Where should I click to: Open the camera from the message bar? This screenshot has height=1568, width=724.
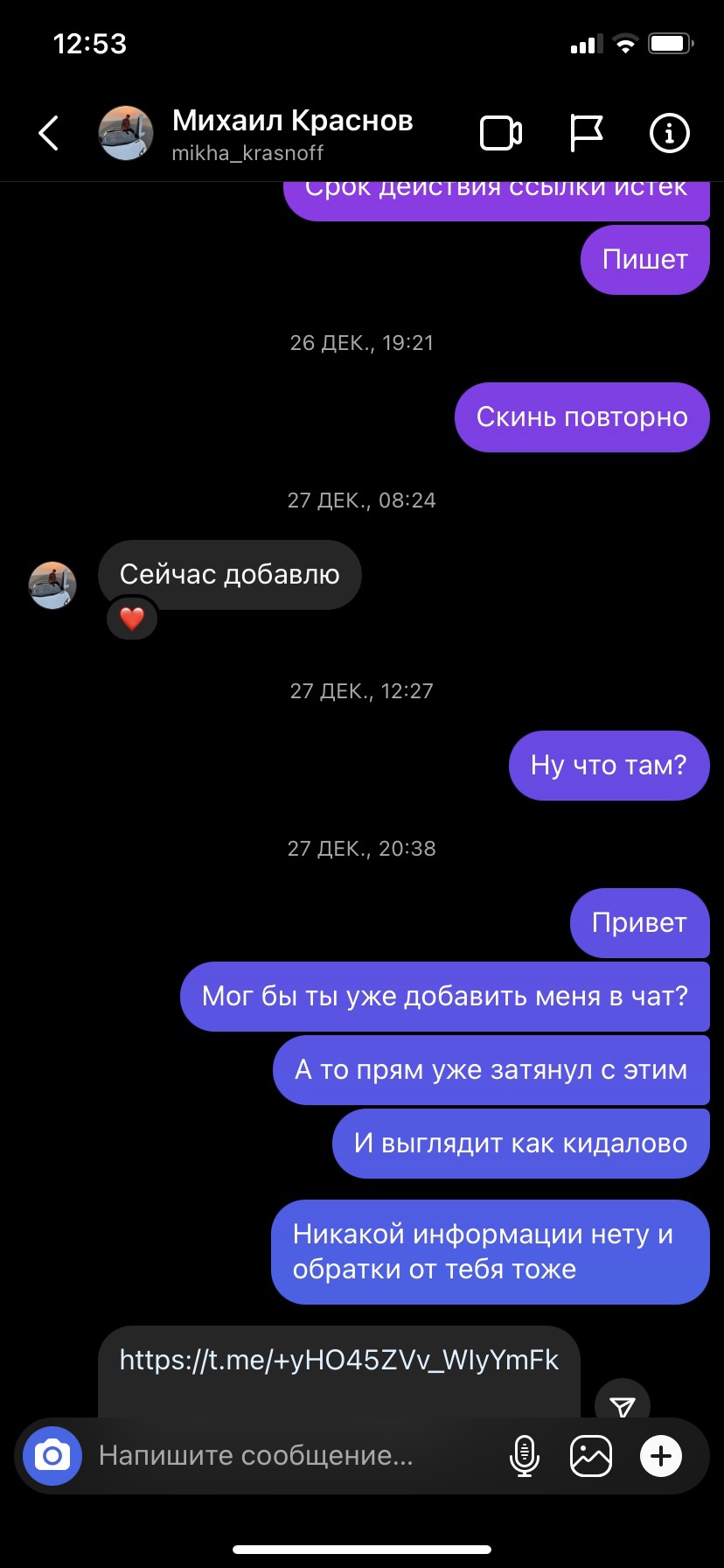click(x=52, y=1456)
